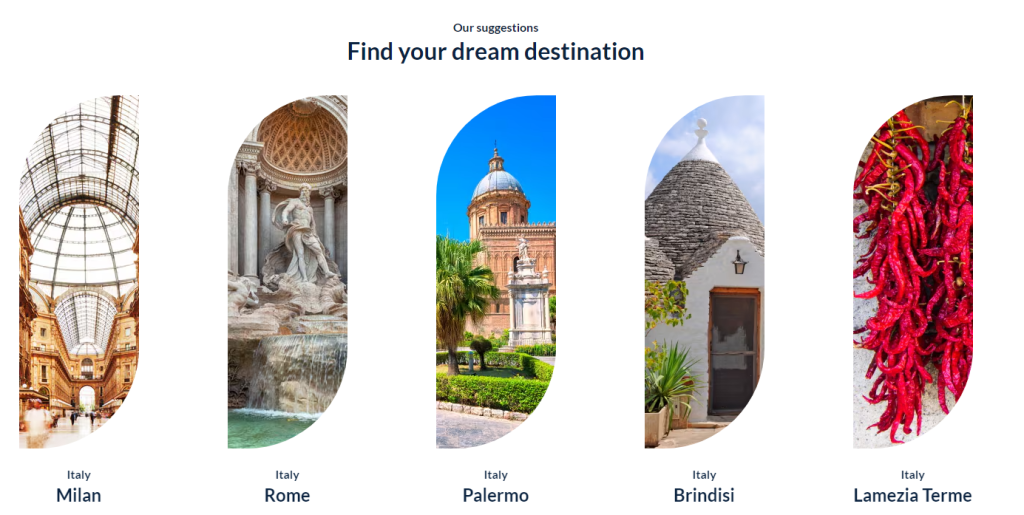1024x515 pixels.
Task: View the Palermo destination
Action: [x=495, y=272]
